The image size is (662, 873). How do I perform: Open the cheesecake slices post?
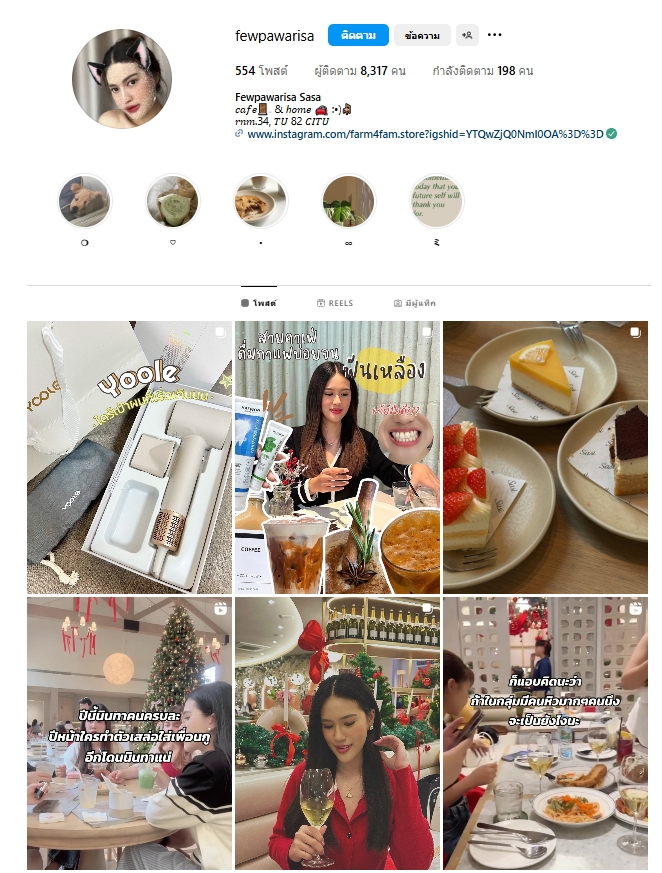coord(545,456)
